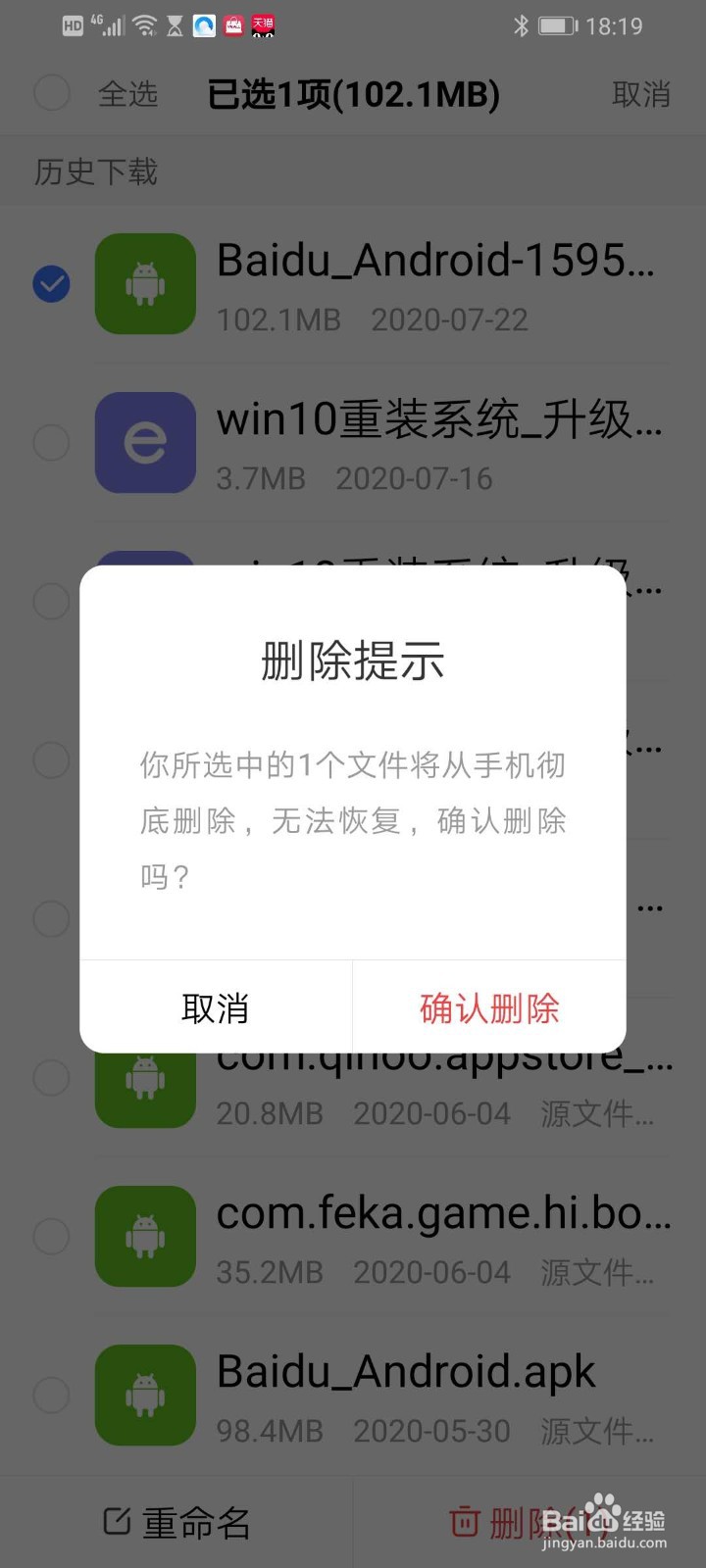Screen dimensions: 706x1568
Task: Tap the green Android icon beside Baidu_Android-1595
Action: click(144, 283)
